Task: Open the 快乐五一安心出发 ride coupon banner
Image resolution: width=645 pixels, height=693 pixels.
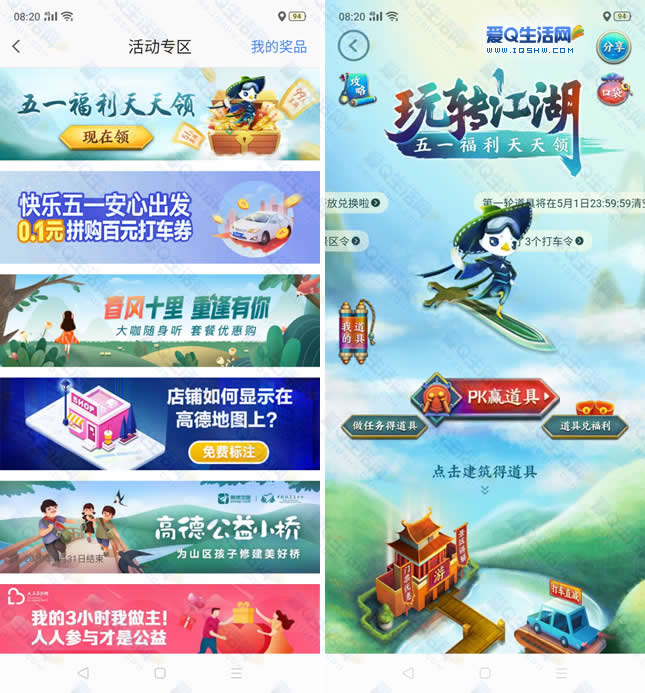Action: (160, 218)
